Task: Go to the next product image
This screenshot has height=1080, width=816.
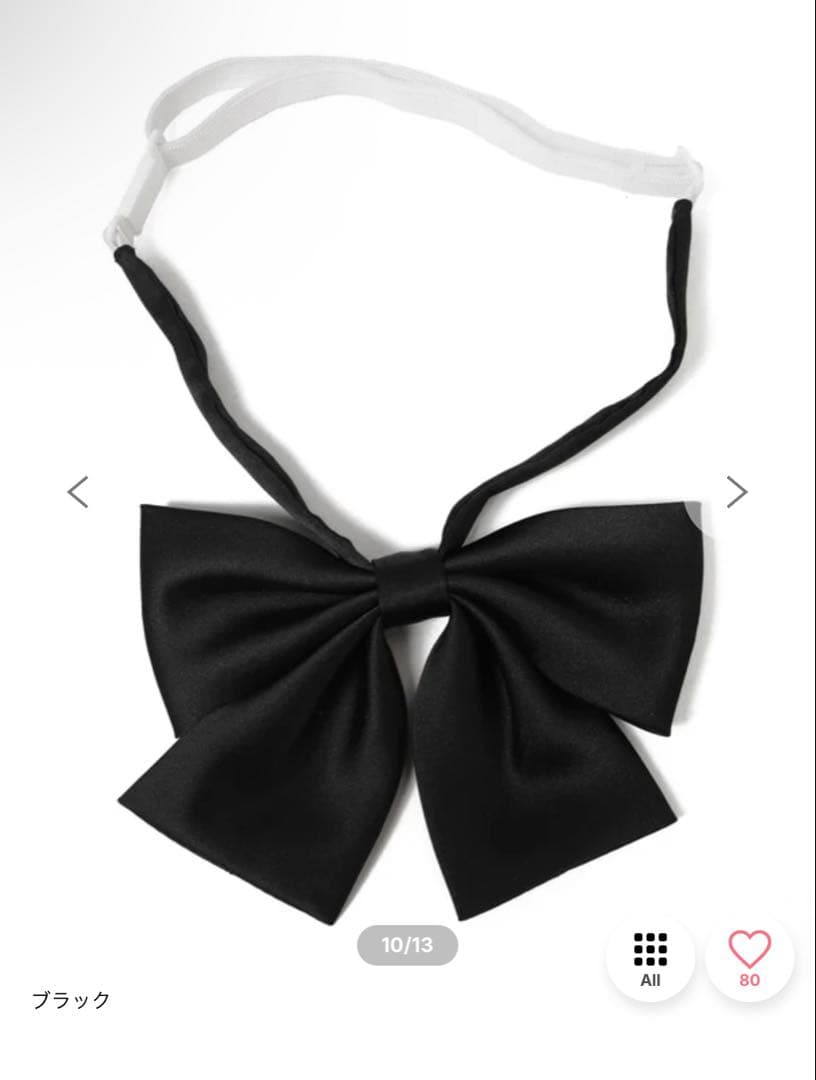Action: tap(737, 491)
